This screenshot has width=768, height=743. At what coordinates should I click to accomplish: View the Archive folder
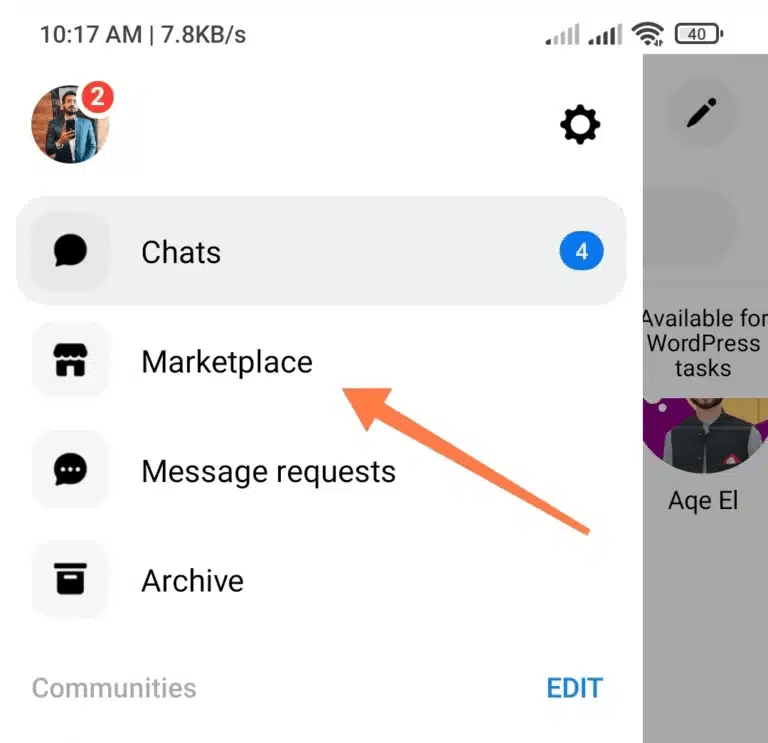192,580
